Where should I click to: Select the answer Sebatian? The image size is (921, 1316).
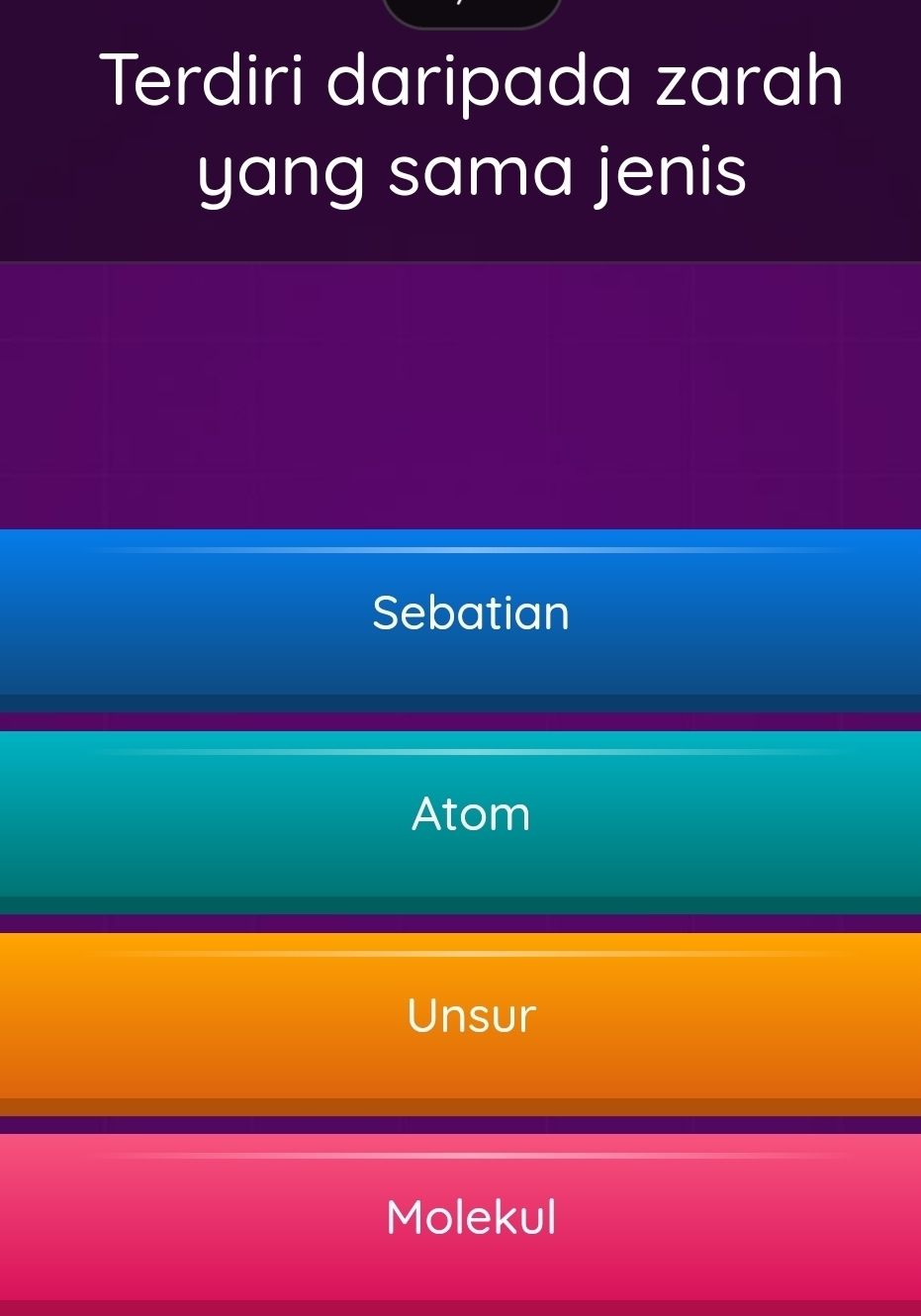pyautogui.click(x=470, y=613)
